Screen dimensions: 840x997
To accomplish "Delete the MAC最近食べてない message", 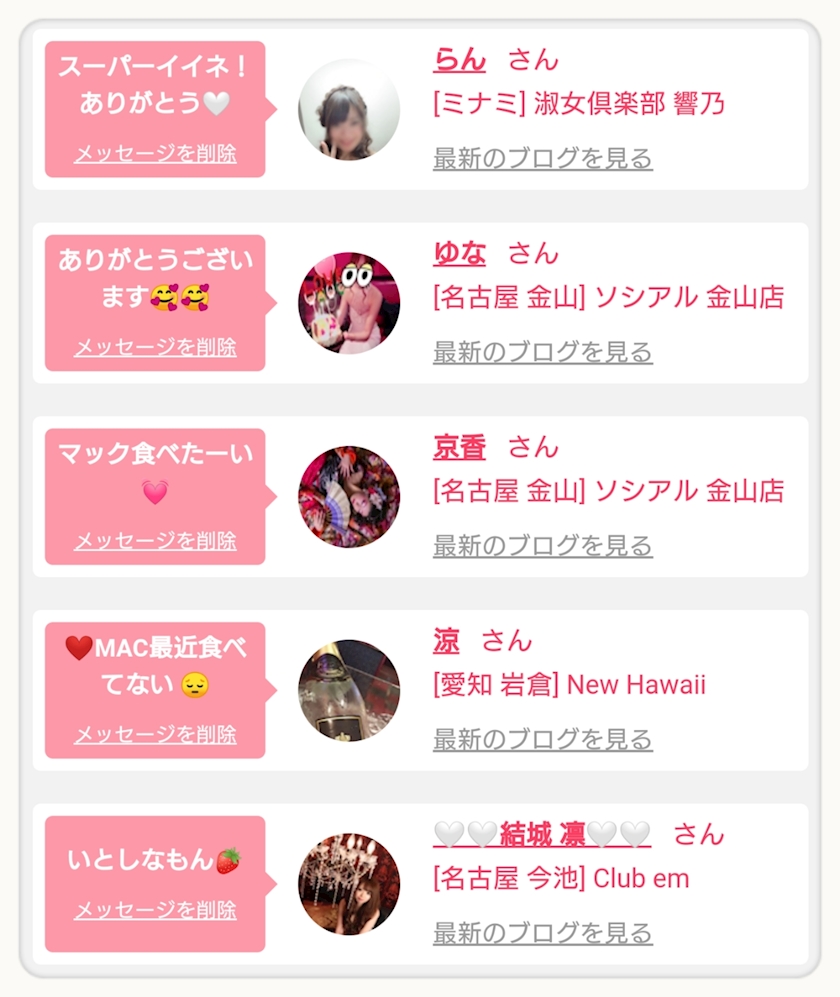I will point(155,734).
